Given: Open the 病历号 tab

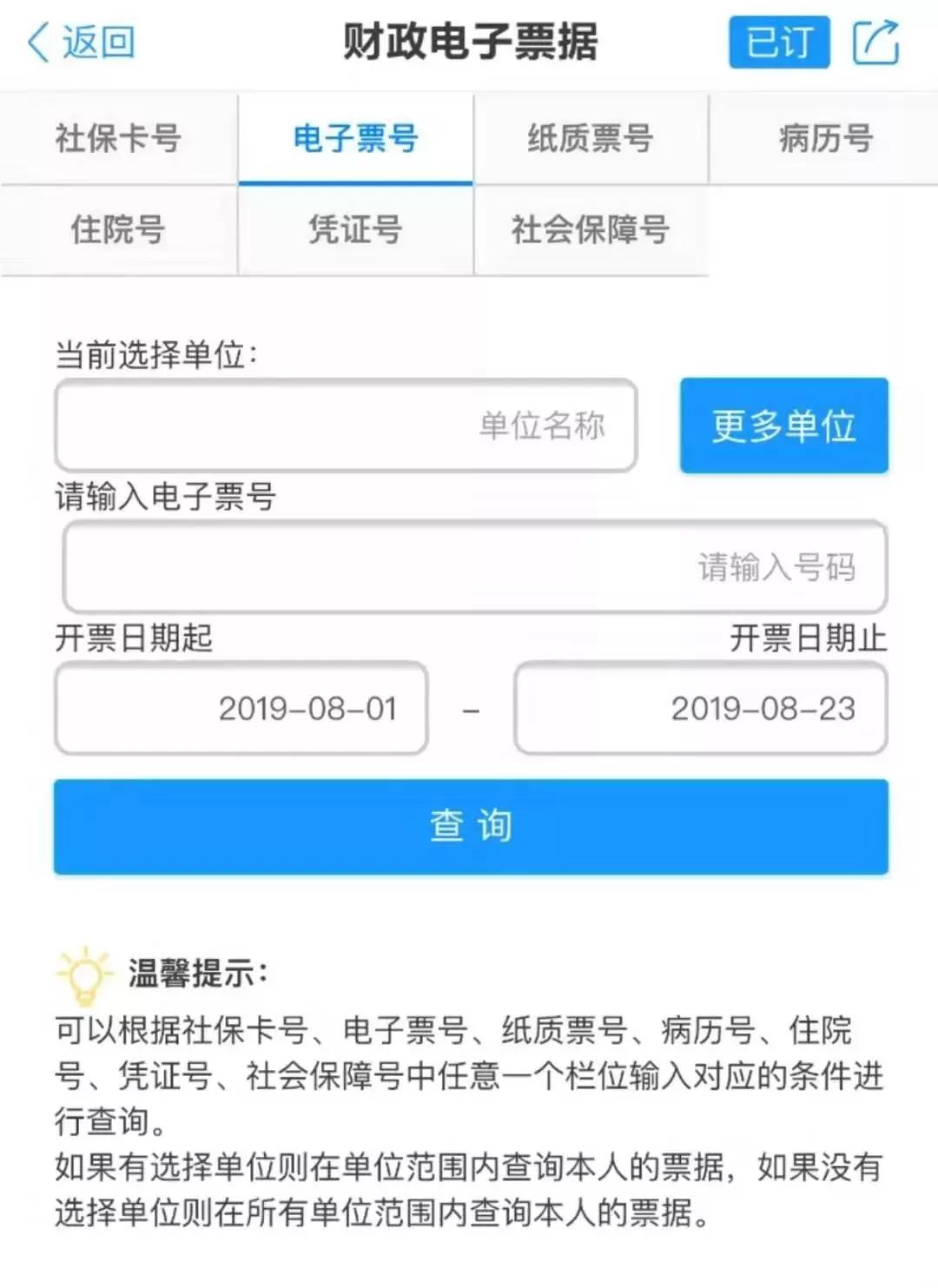Looking at the screenshot, I should tap(824, 139).
